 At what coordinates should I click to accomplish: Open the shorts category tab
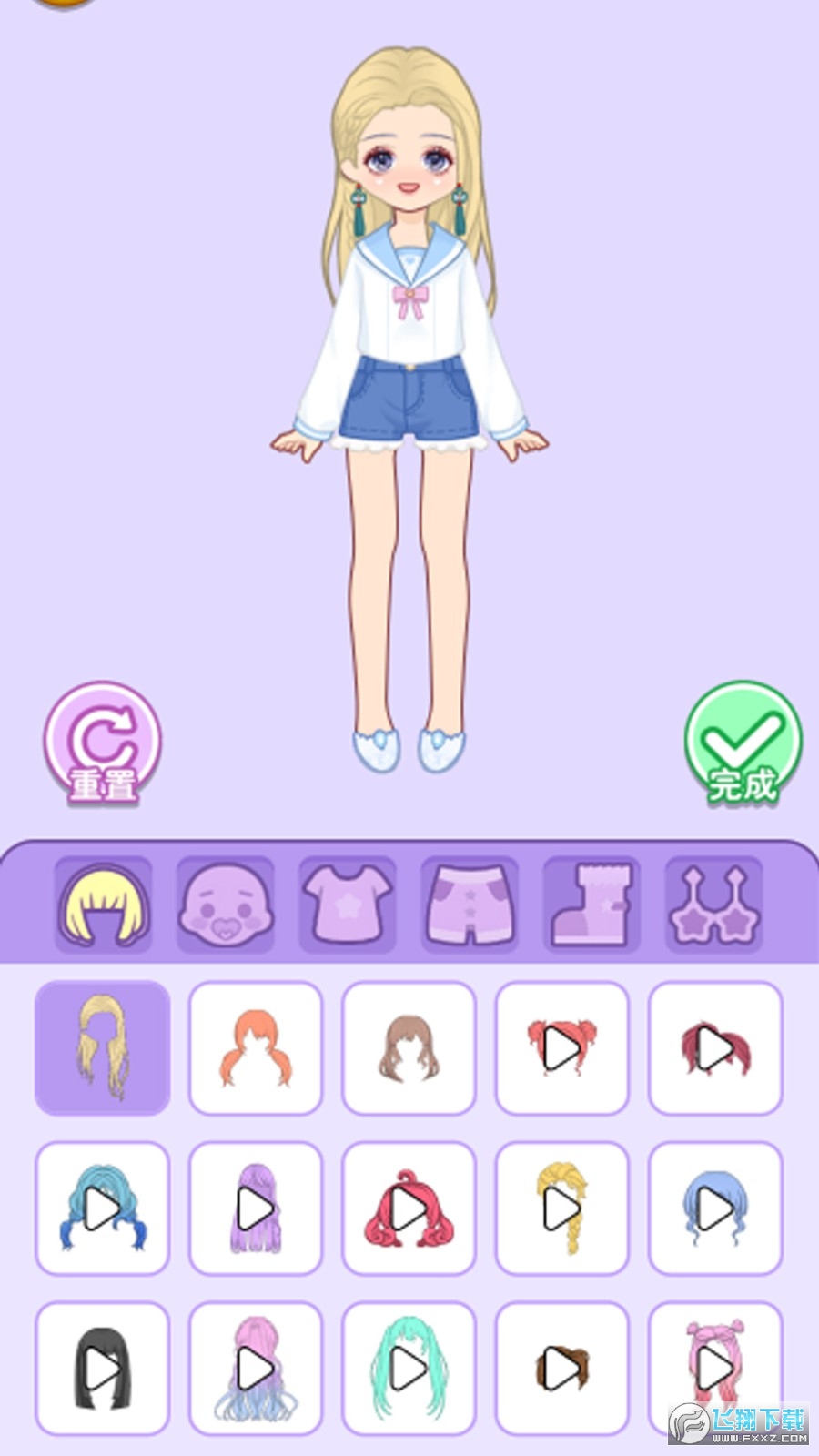[469, 905]
